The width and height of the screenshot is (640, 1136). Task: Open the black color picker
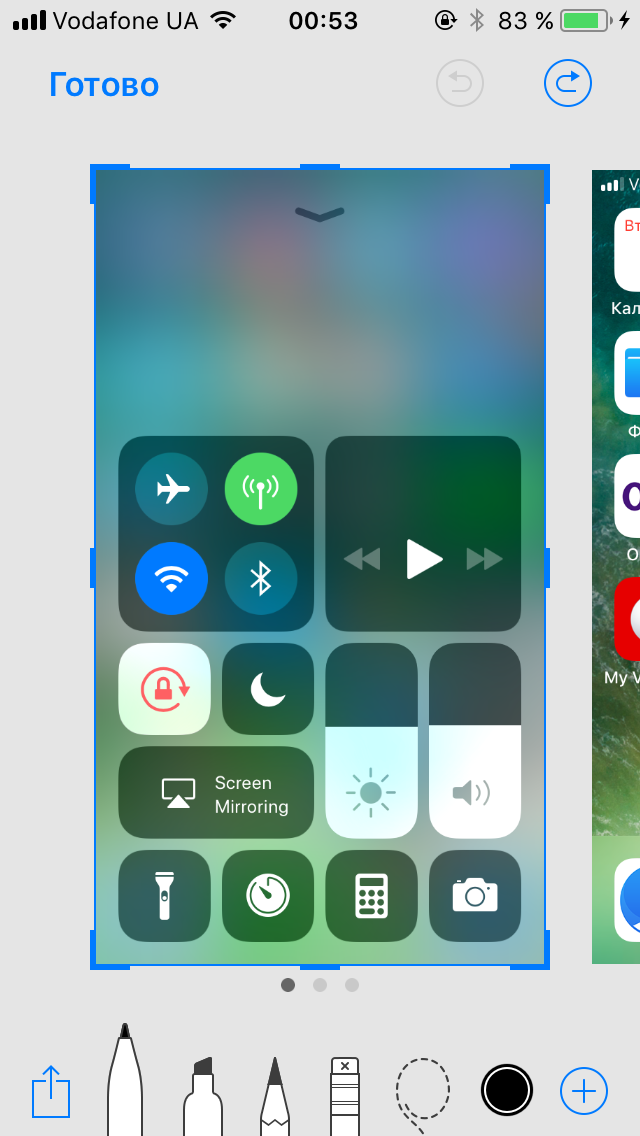click(x=507, y=1090)
